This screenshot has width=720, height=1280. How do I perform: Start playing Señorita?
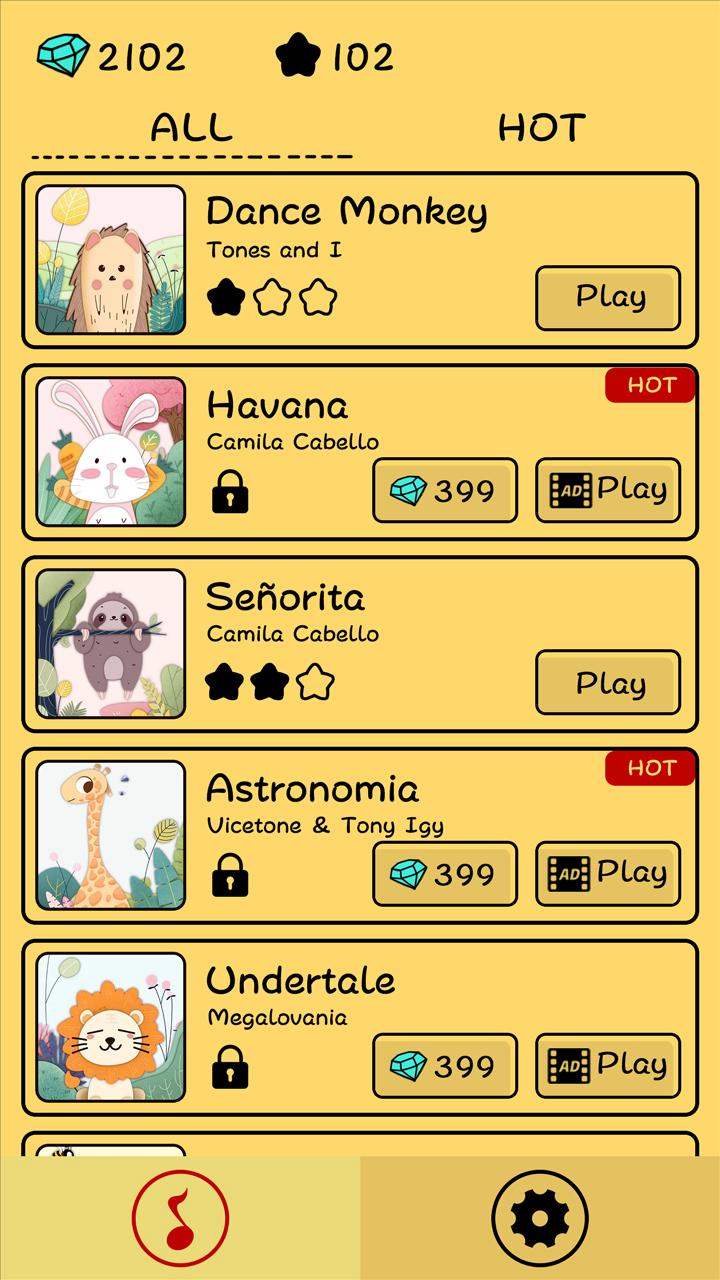608,683
